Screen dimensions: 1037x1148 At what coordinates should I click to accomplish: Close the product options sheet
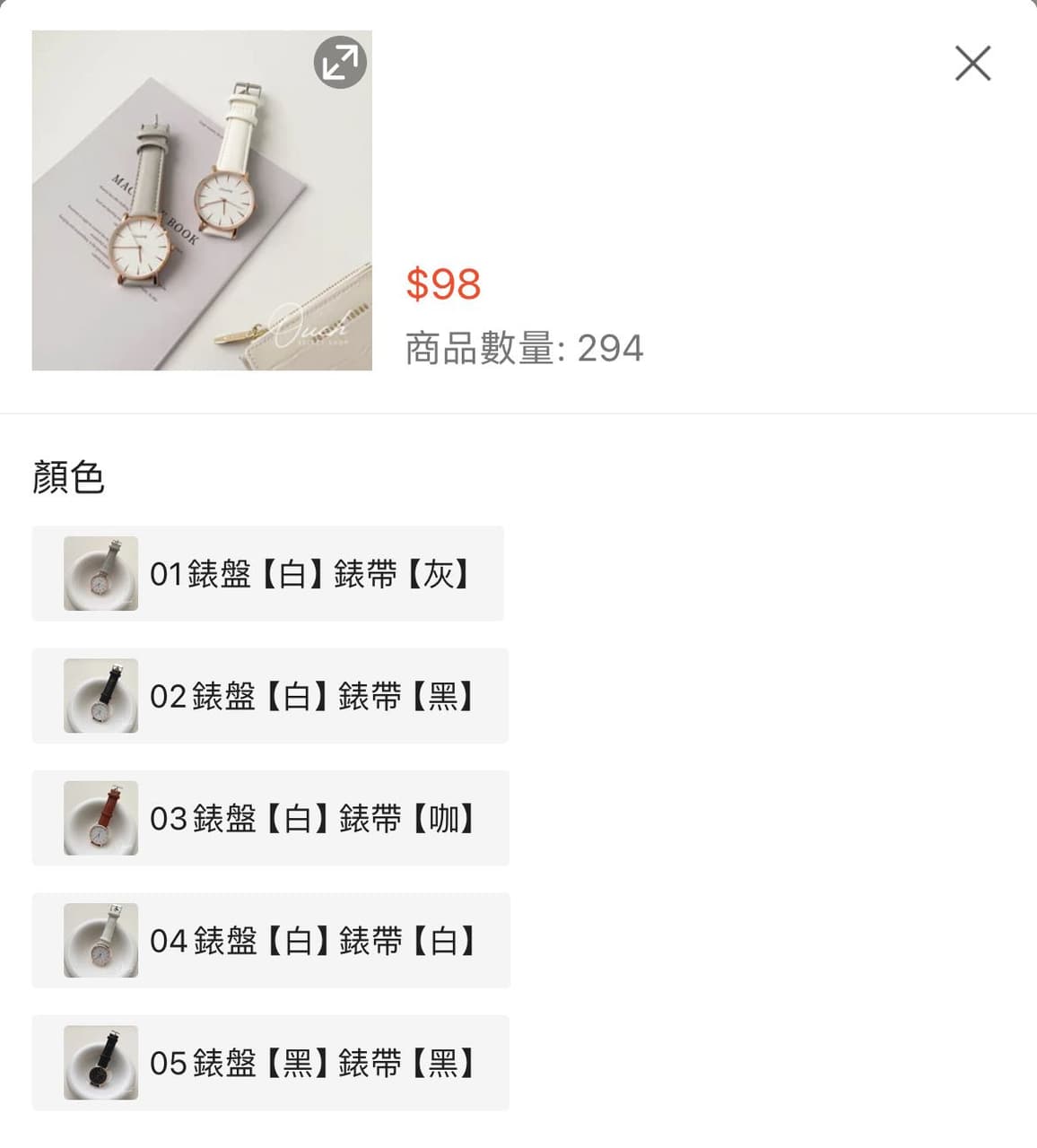(x=972, y=64)
